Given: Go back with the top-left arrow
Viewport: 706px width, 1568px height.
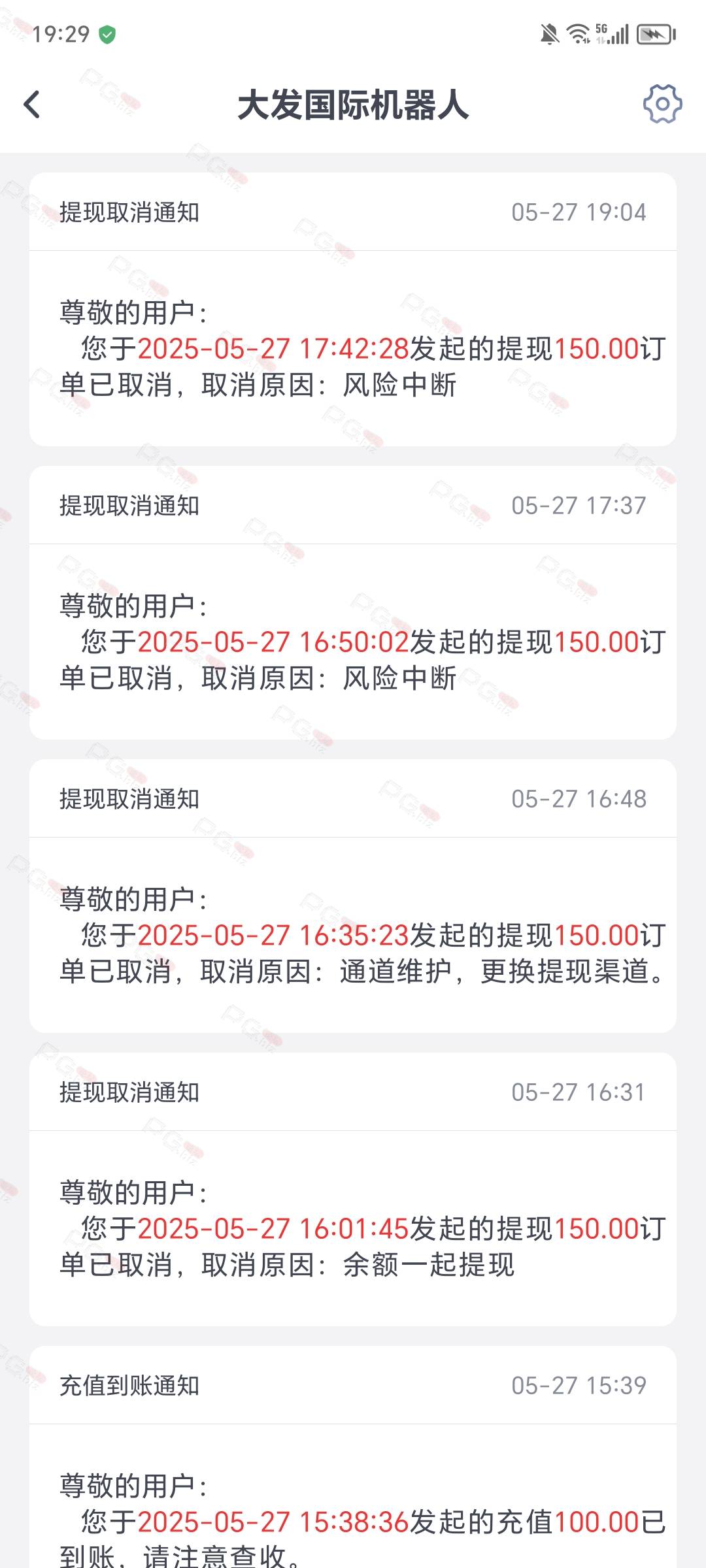Looking at the screenshot, I should pyautogui.click(x=31, y=105).
